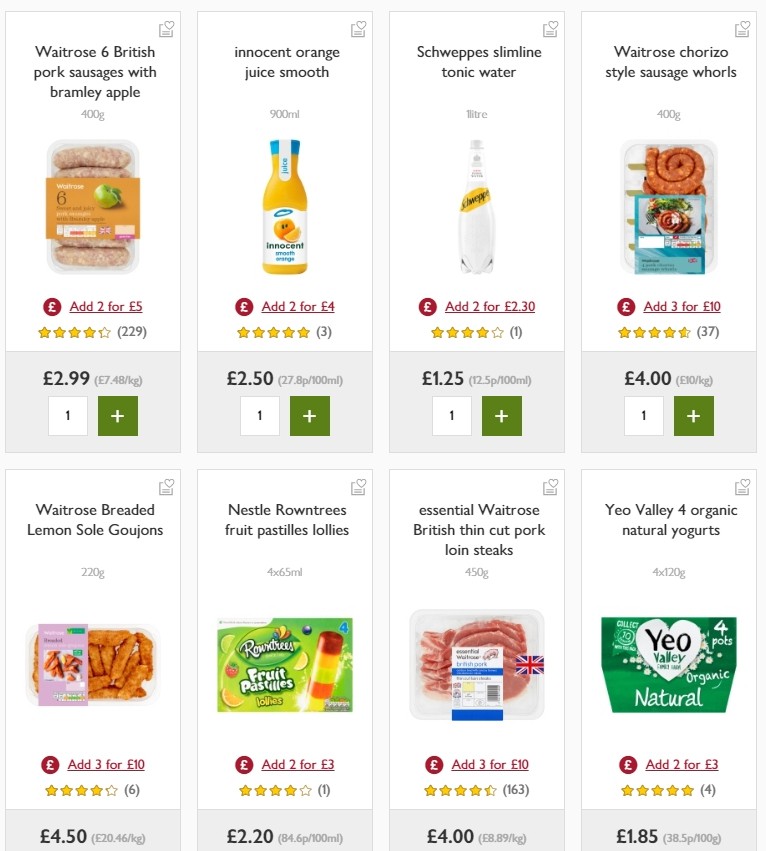This screenshot has height=851, width=766.
Task: Save the Waitrose pork sausages to favourites
Action: (166, 29)
